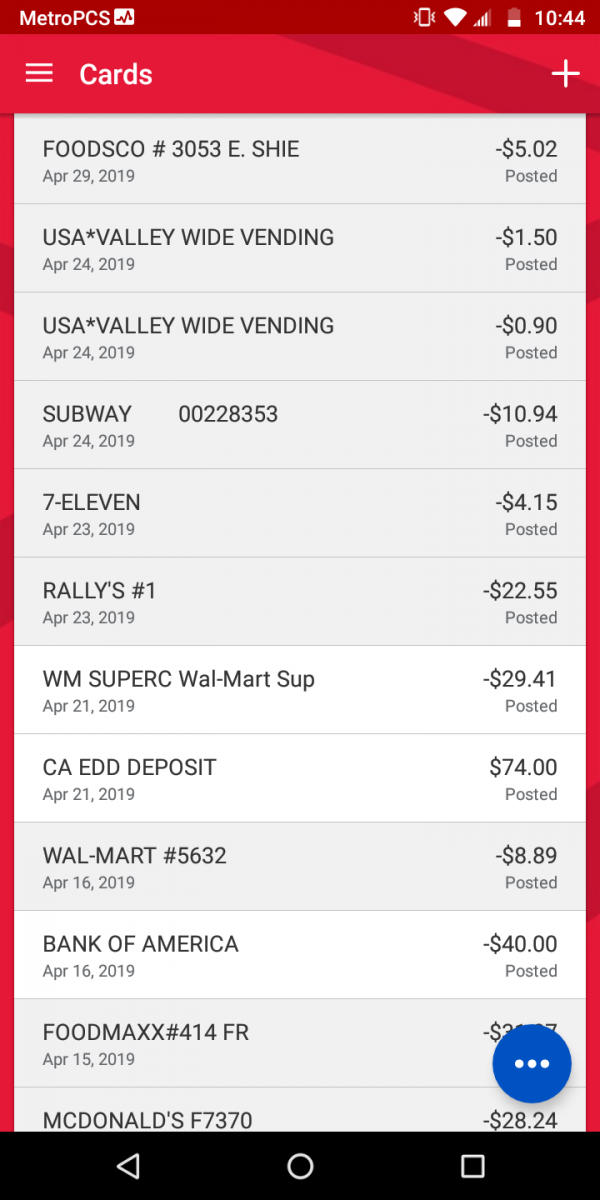Tap the system home button
The height and width of the screenshot is (1200, 600).
300,1166
